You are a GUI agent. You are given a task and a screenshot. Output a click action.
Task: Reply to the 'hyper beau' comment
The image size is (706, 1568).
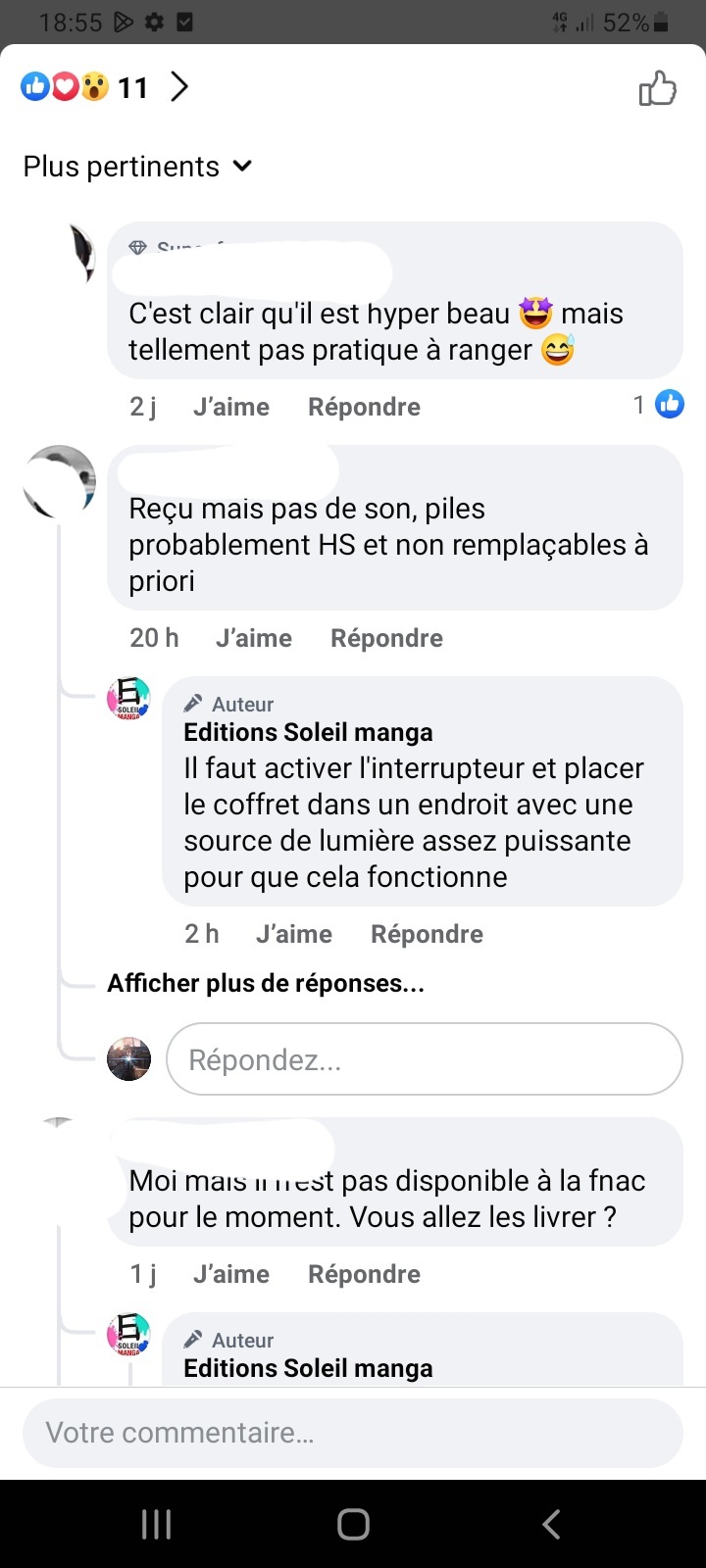pyautogui.click(x=364, y=407)
